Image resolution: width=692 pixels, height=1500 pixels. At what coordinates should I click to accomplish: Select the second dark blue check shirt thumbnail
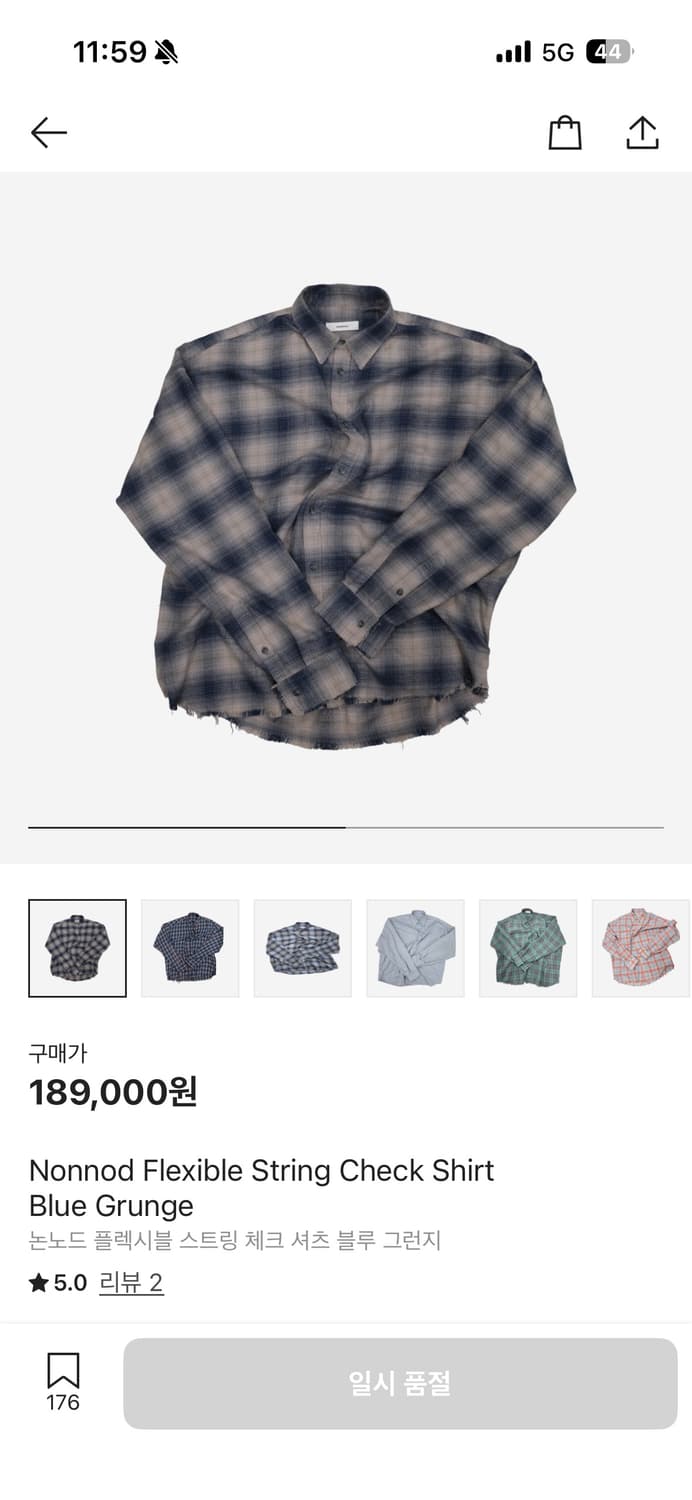(190, 948)
